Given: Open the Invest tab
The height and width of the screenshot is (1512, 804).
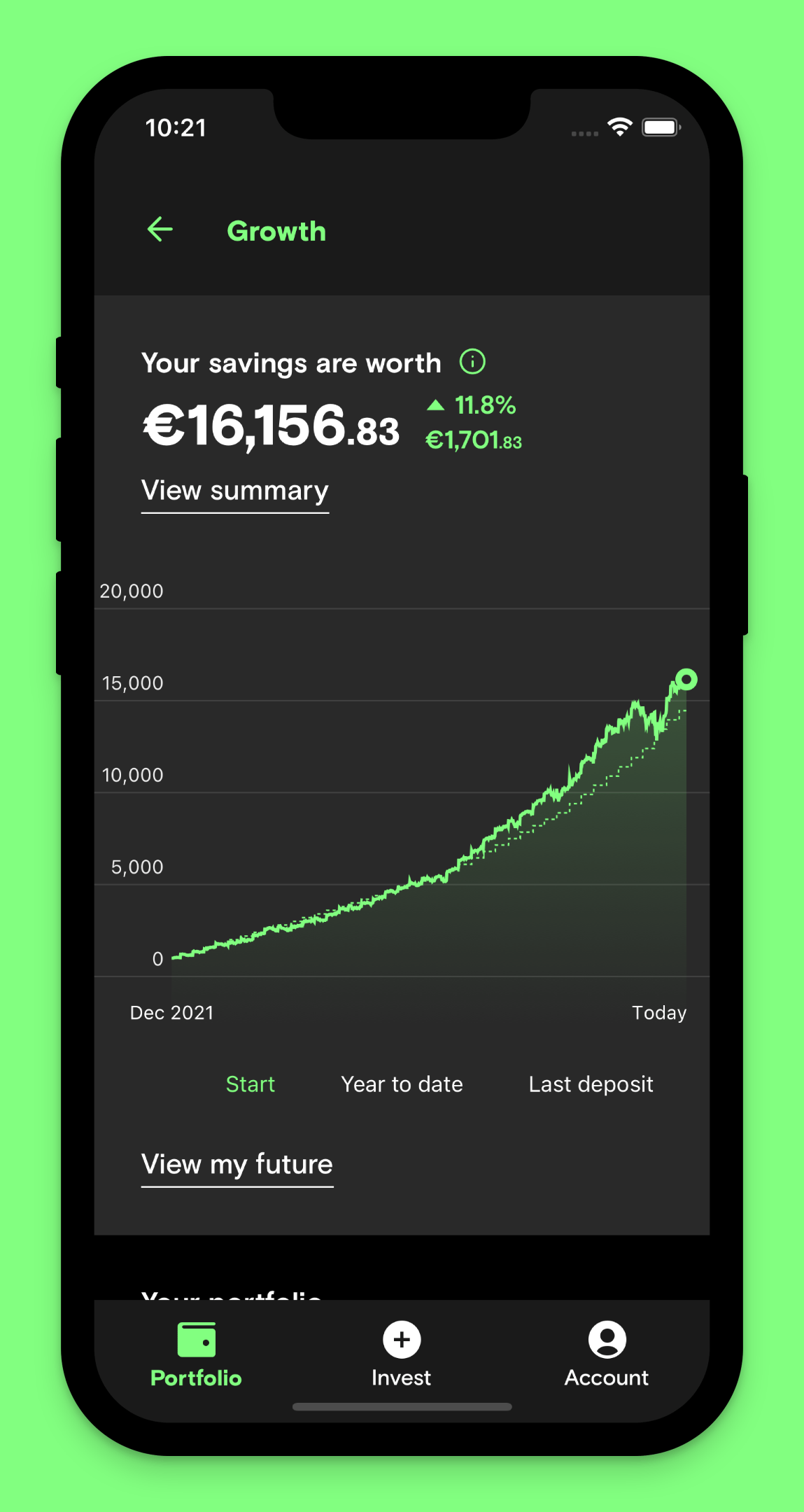Looking at the screenshot, I should pyautogui.click(x=402, y=1355).
